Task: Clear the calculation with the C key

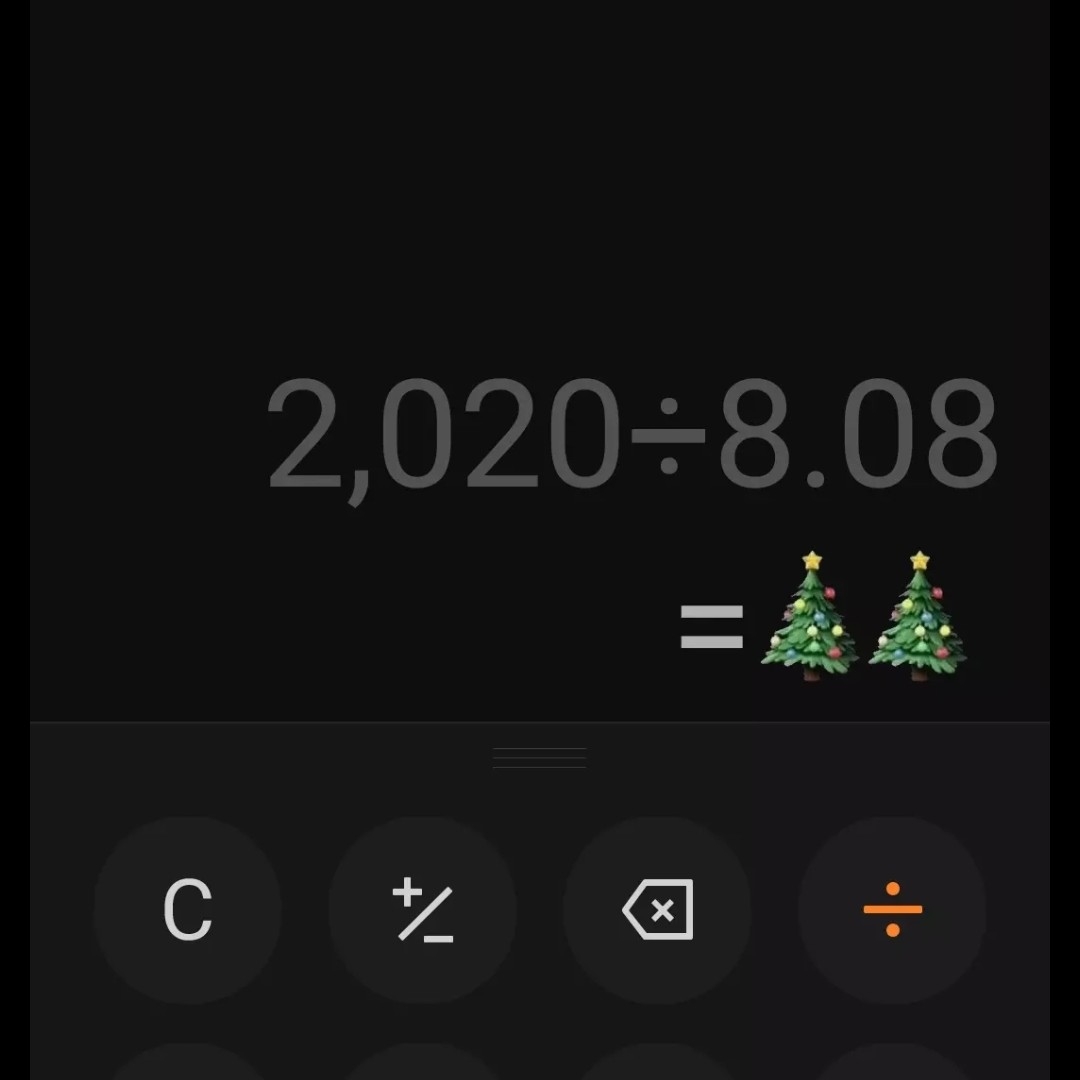Action: pos(188,911)
